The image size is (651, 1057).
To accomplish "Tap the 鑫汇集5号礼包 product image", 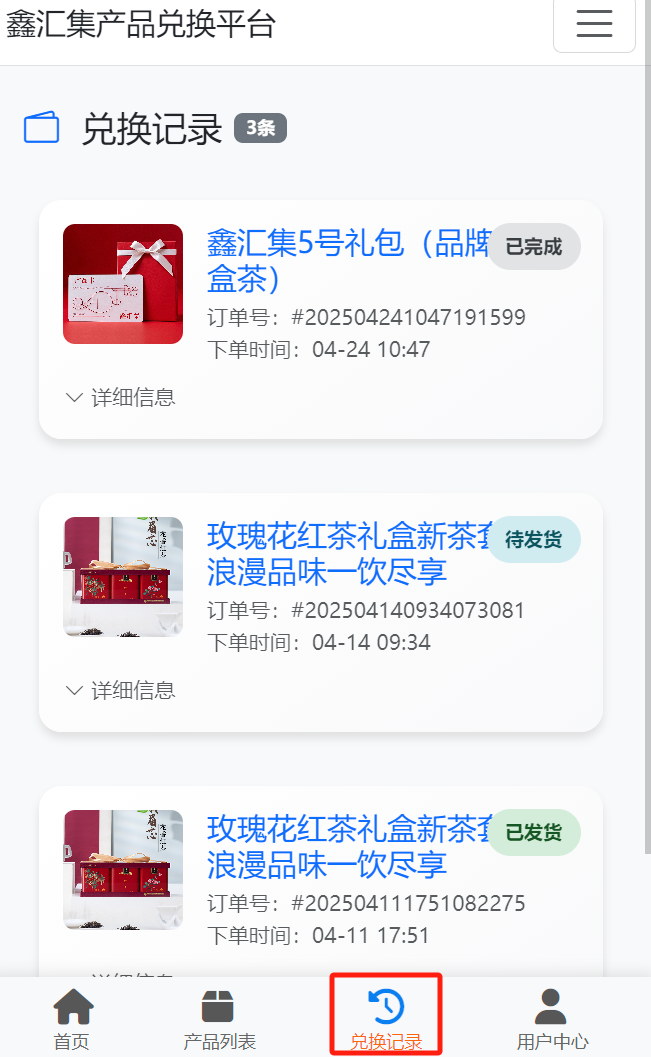I will click(x=123, y=284).
